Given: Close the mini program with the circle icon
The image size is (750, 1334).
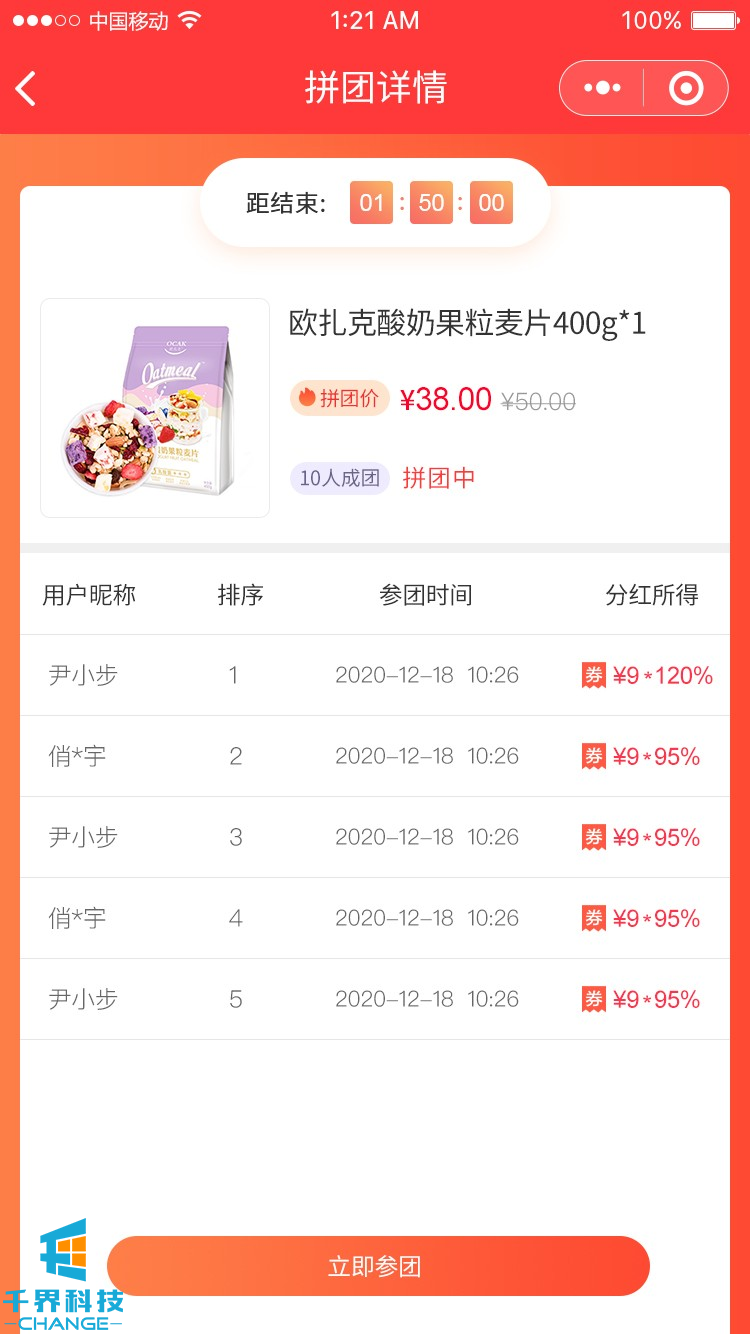Looking at the screenshot, I should [686, 89].
